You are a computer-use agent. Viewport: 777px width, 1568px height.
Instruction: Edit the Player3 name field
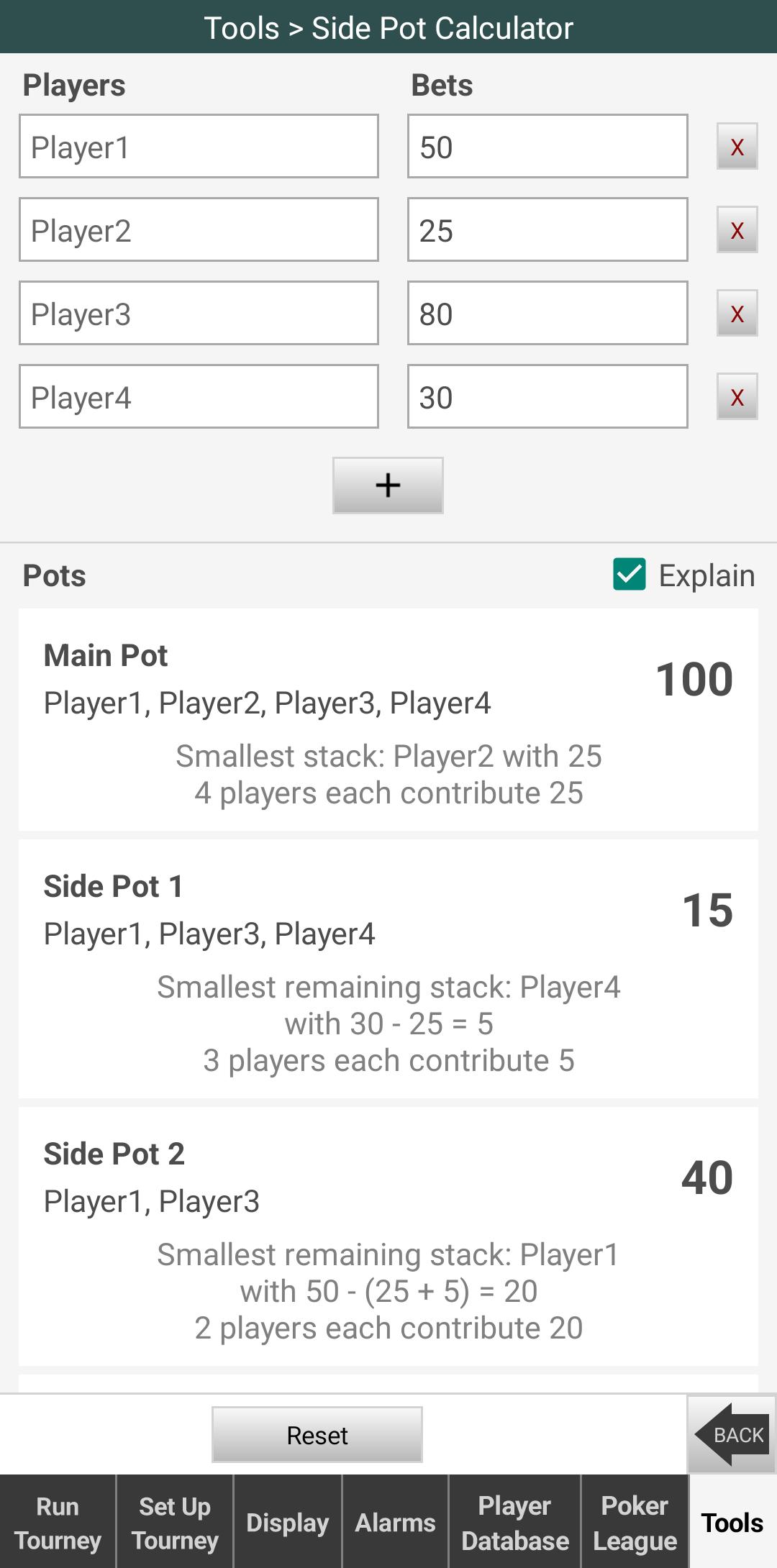[199, 313]
